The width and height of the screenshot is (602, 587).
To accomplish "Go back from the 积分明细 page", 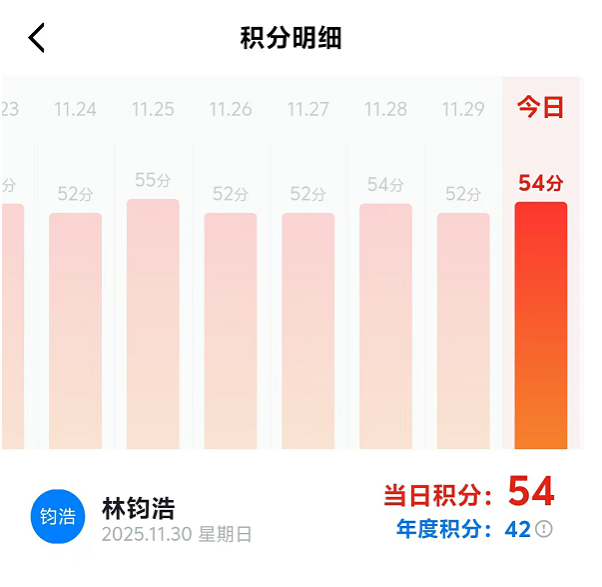I will click(37, 38).
